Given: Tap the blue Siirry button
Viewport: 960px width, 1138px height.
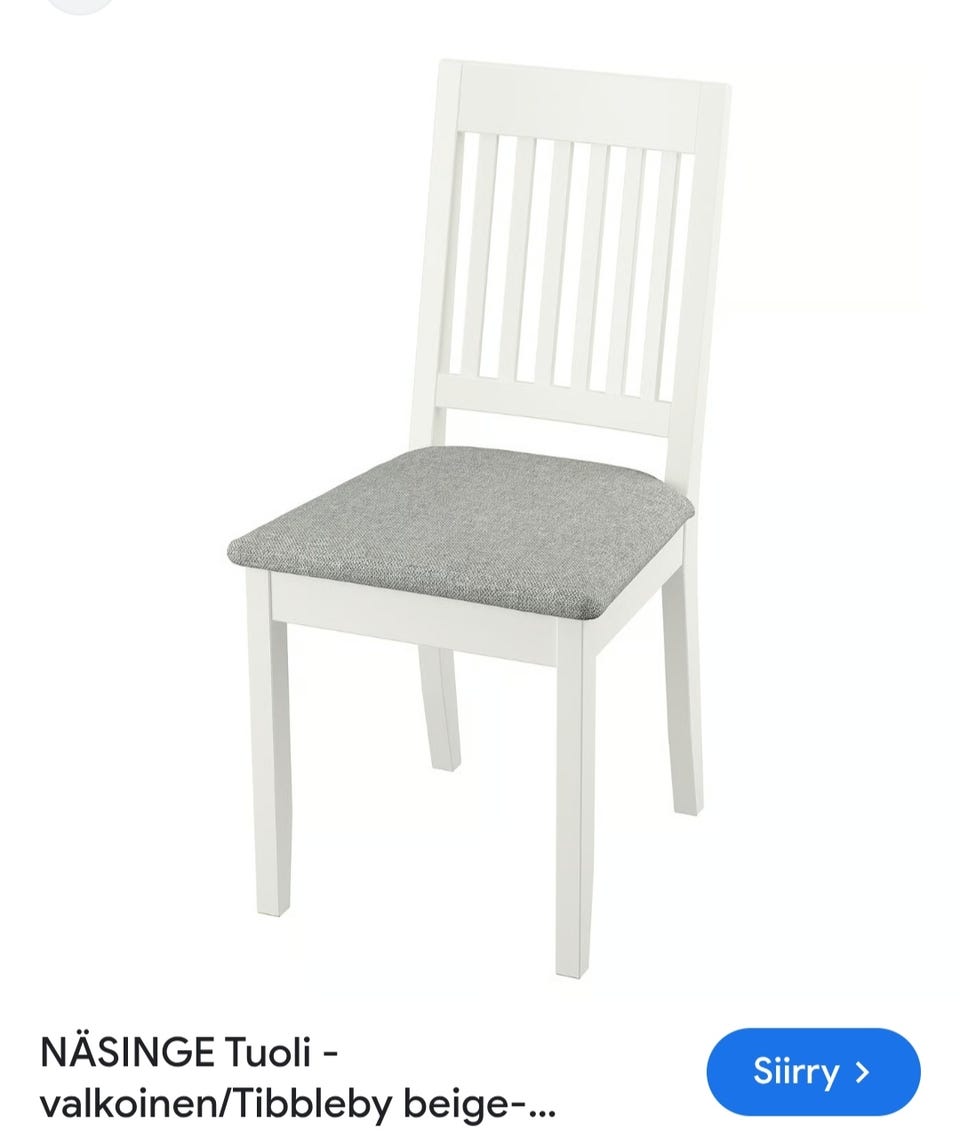Looking at the screenshot, I should (x=812, y=1072).
